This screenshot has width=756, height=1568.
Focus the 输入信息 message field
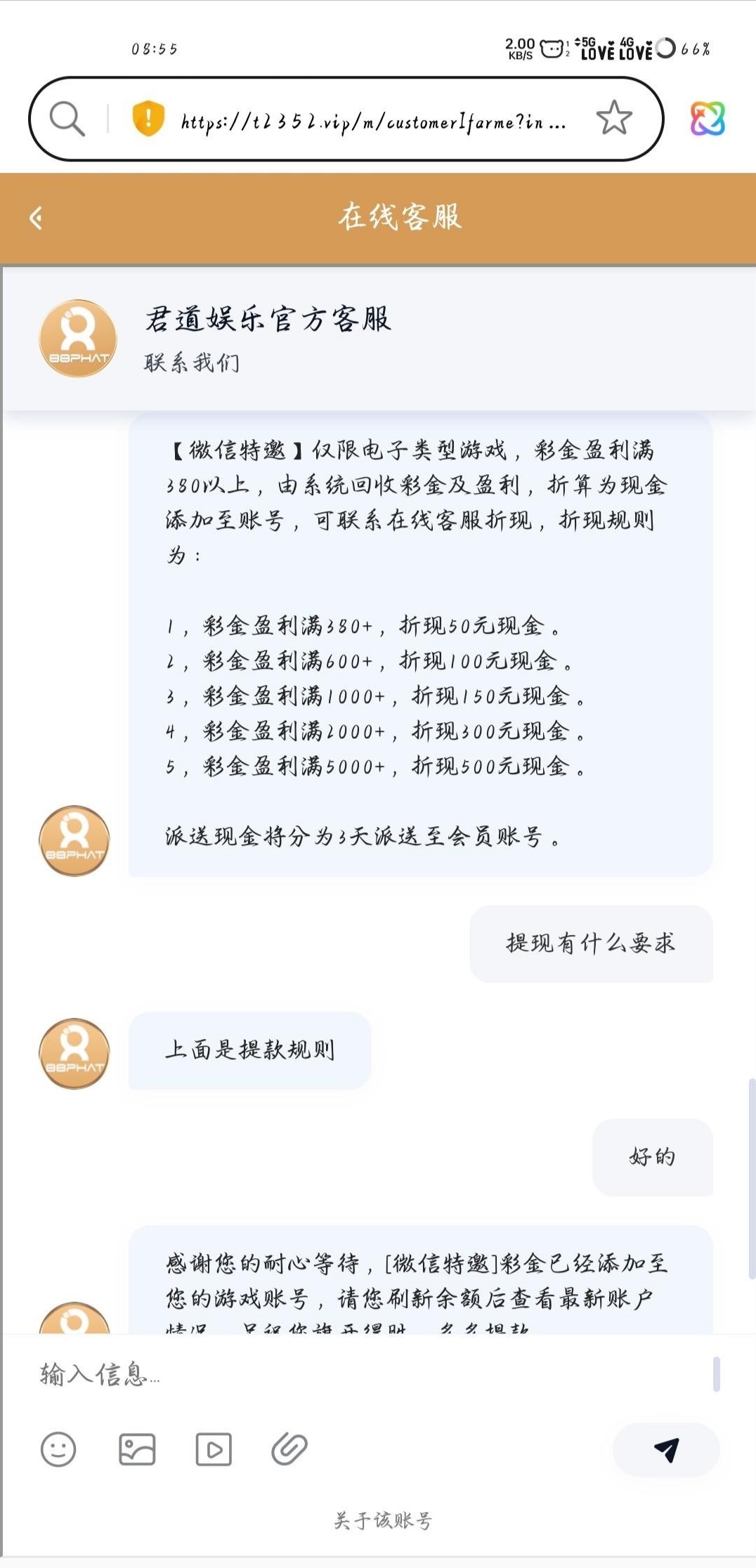coord(365,1374)
